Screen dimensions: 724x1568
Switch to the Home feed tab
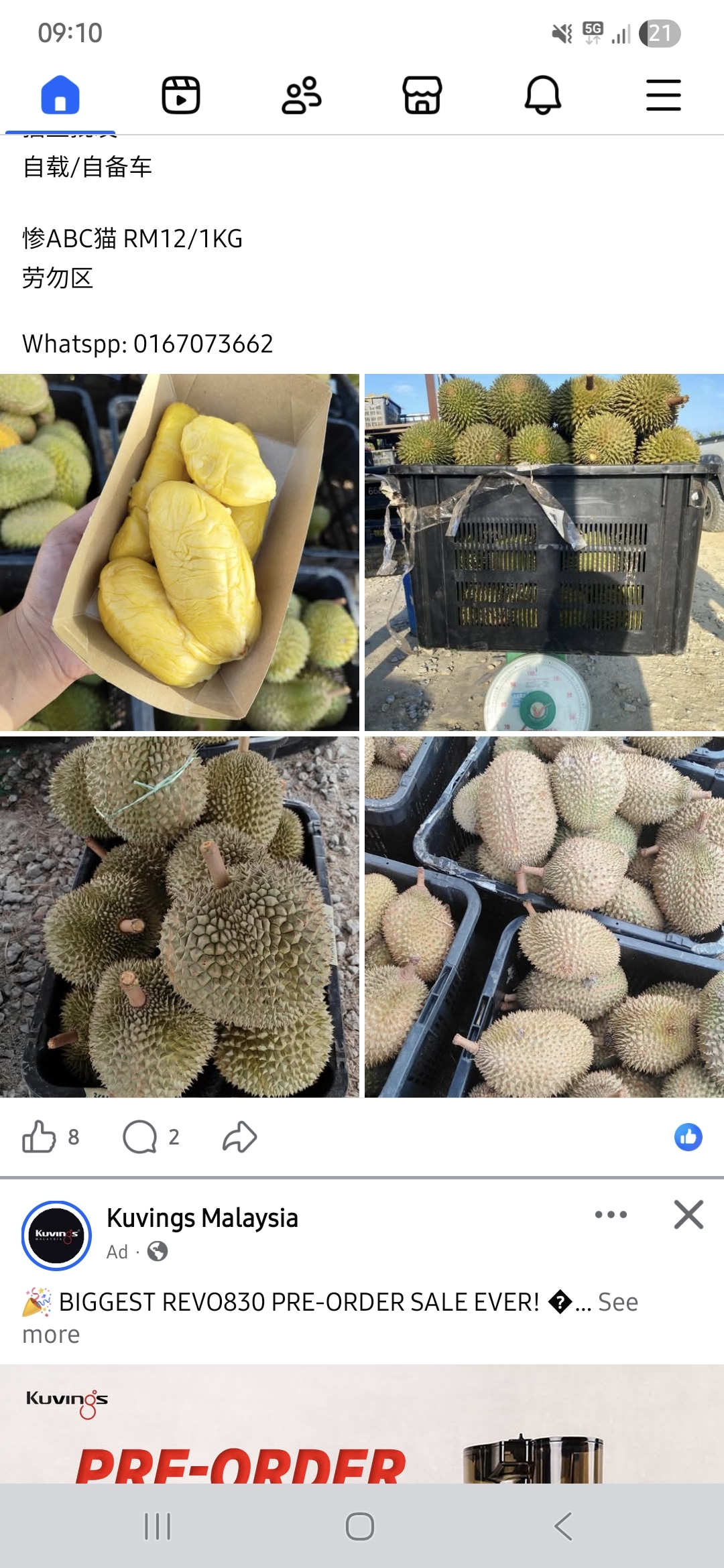[60, 95]
